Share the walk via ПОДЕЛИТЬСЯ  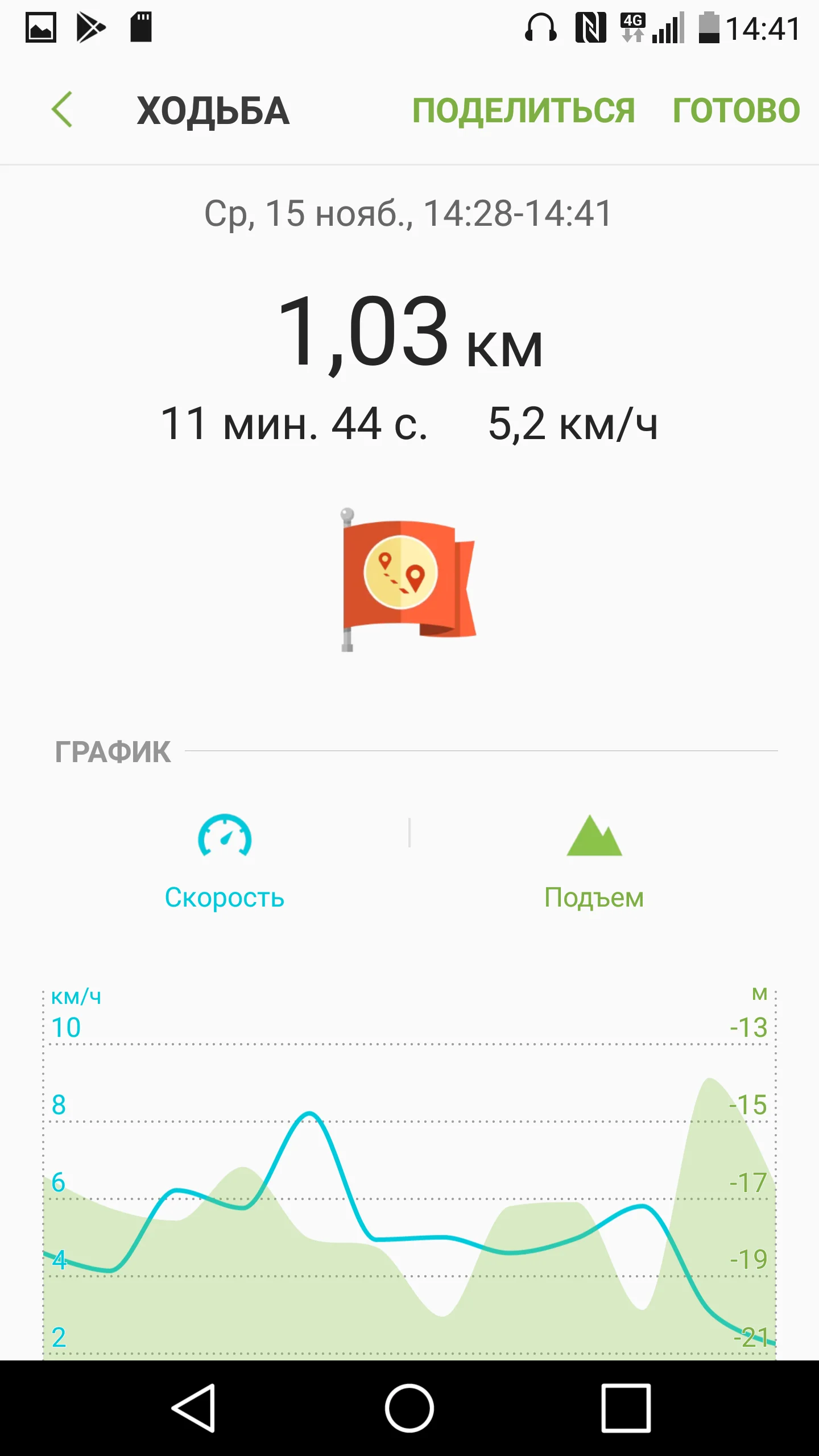523,110
